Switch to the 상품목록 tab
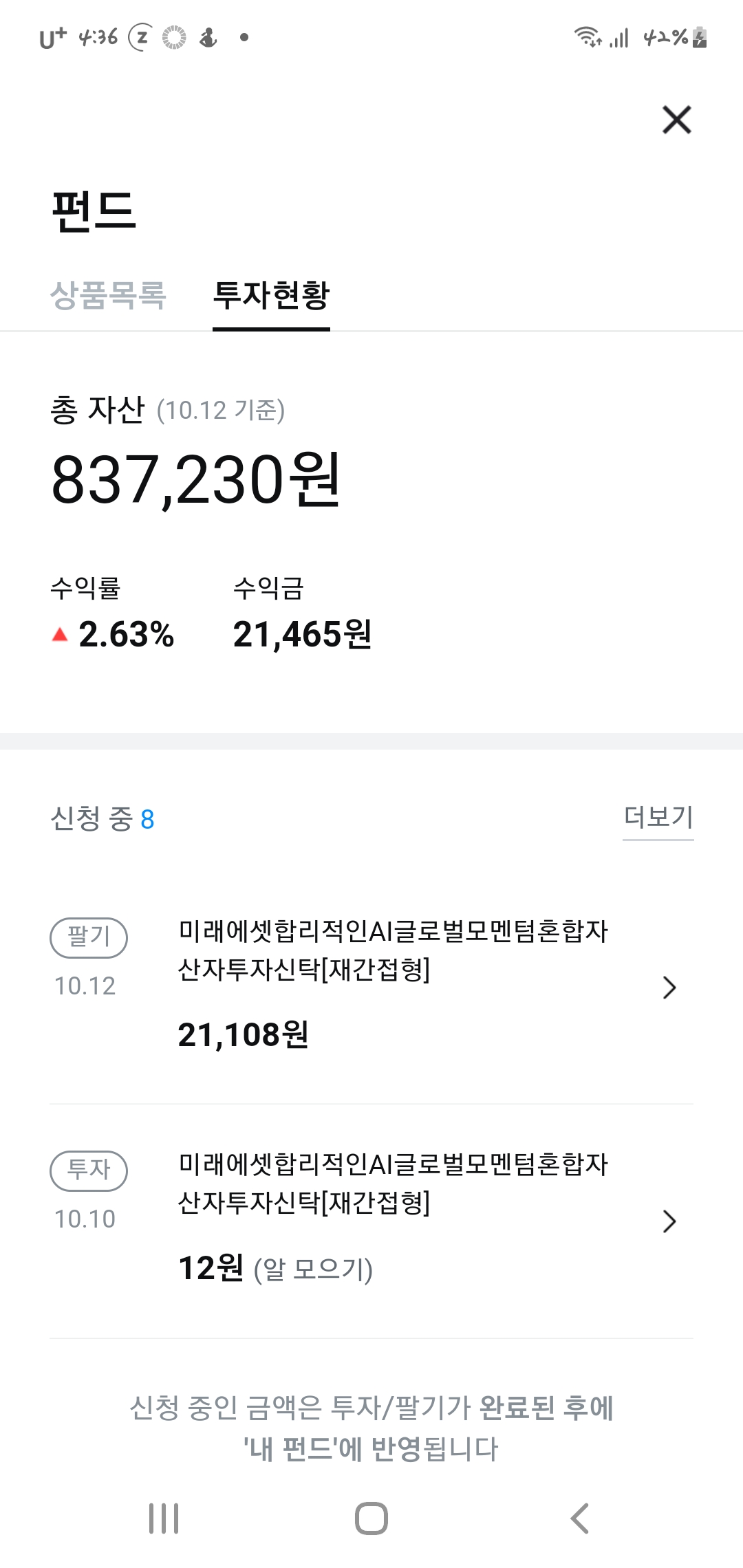Image resolution: width=743 pixels, height=1568 pixels. tap(108, 296)
